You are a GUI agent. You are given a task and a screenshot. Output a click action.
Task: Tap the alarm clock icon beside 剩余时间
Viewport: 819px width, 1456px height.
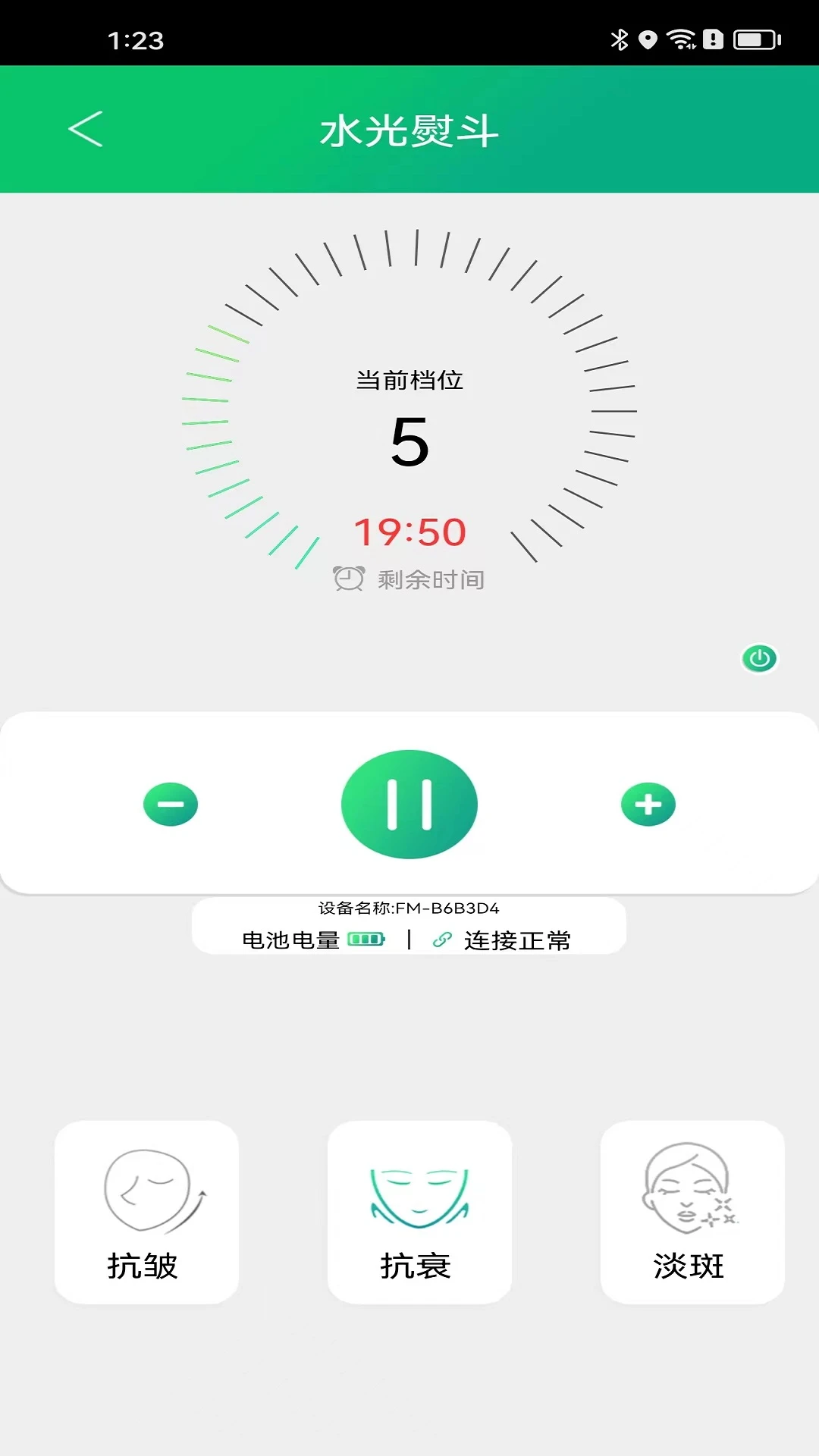(348, 579)
